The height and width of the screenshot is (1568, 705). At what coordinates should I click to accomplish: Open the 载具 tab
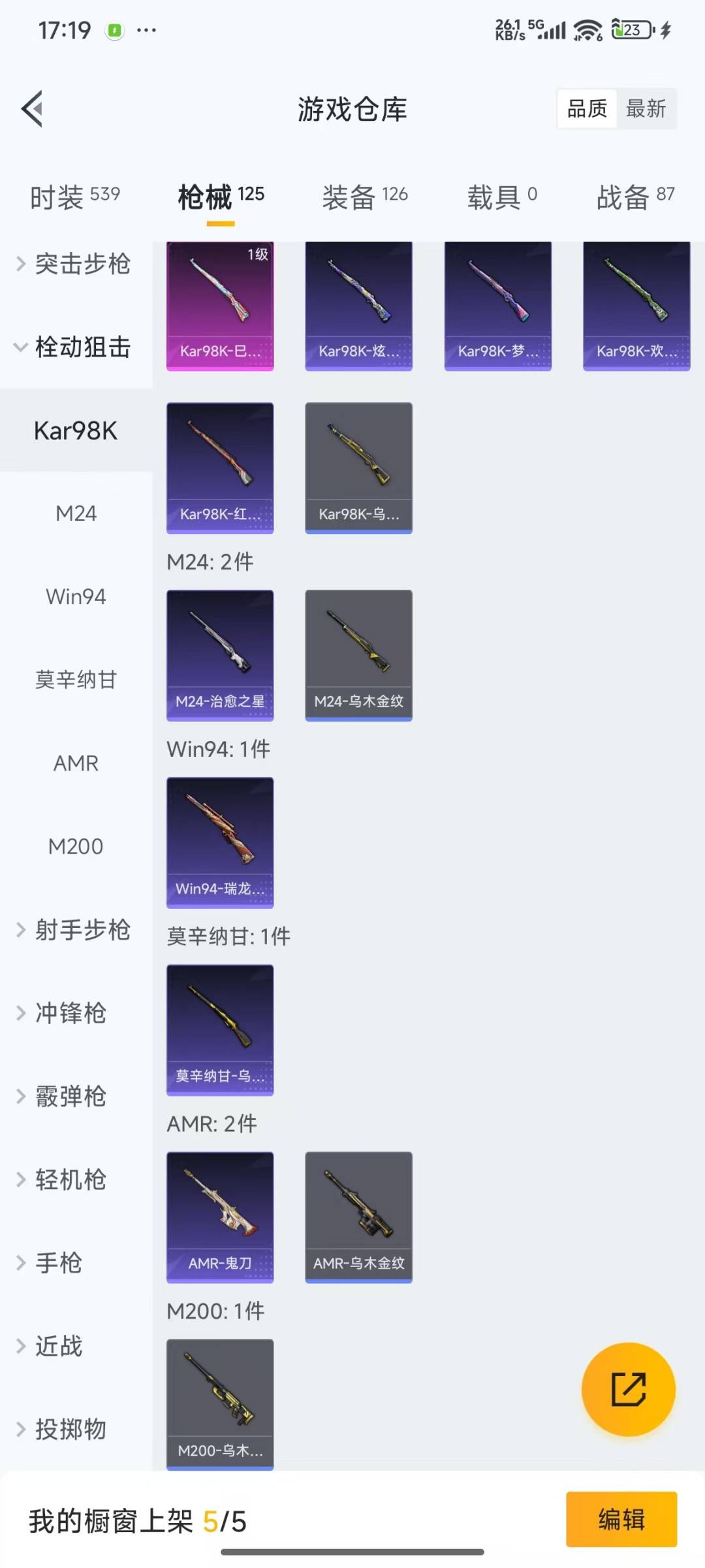tap(501, 197)
